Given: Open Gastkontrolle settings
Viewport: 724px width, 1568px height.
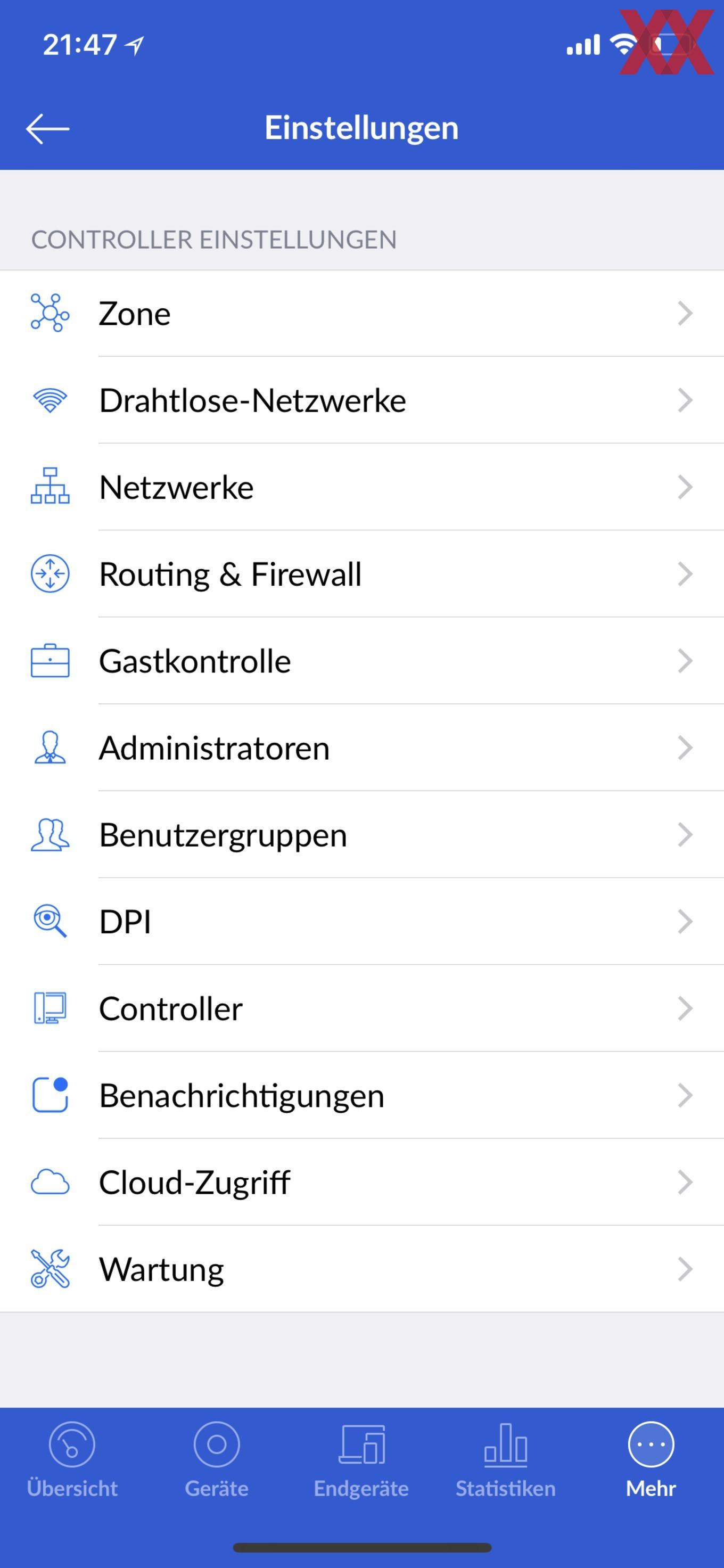Looking at the screenshot, I should point(362,661).
